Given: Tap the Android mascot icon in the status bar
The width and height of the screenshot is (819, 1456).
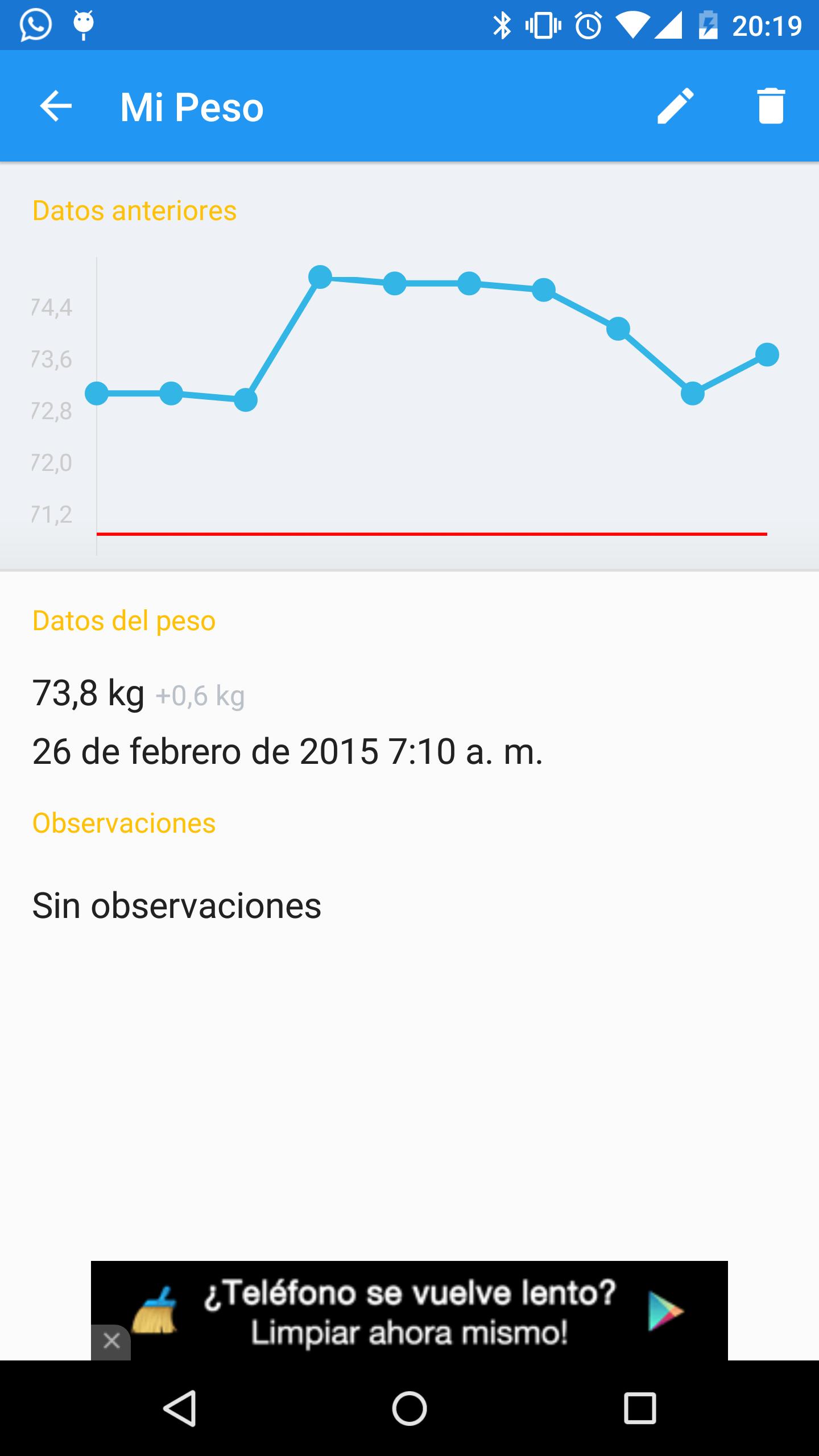Looking at the screenshot, I should pyautogui.click(x=82, y=25).
